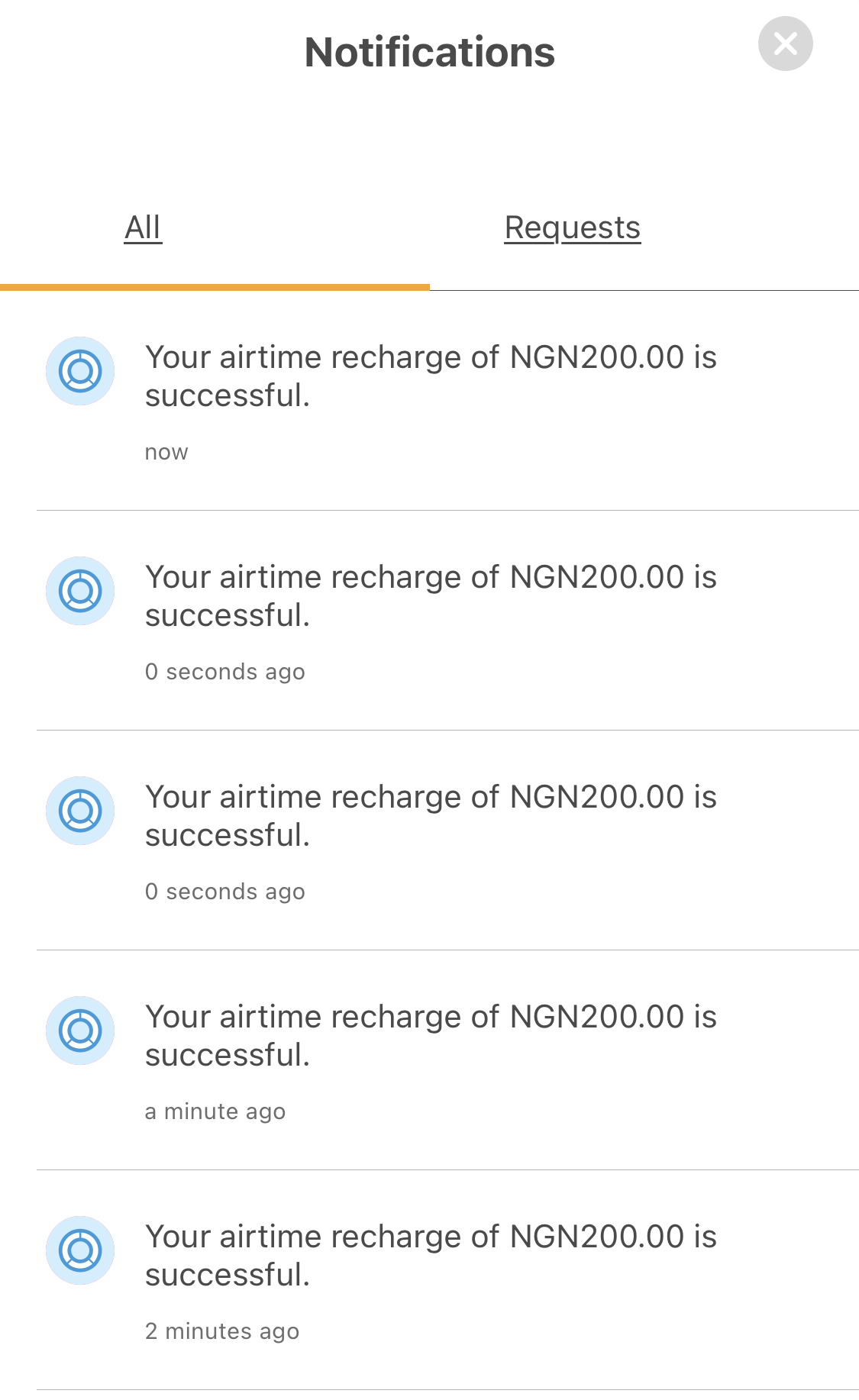
Task: Switch to the Requests tab
Action: point(572,227)
